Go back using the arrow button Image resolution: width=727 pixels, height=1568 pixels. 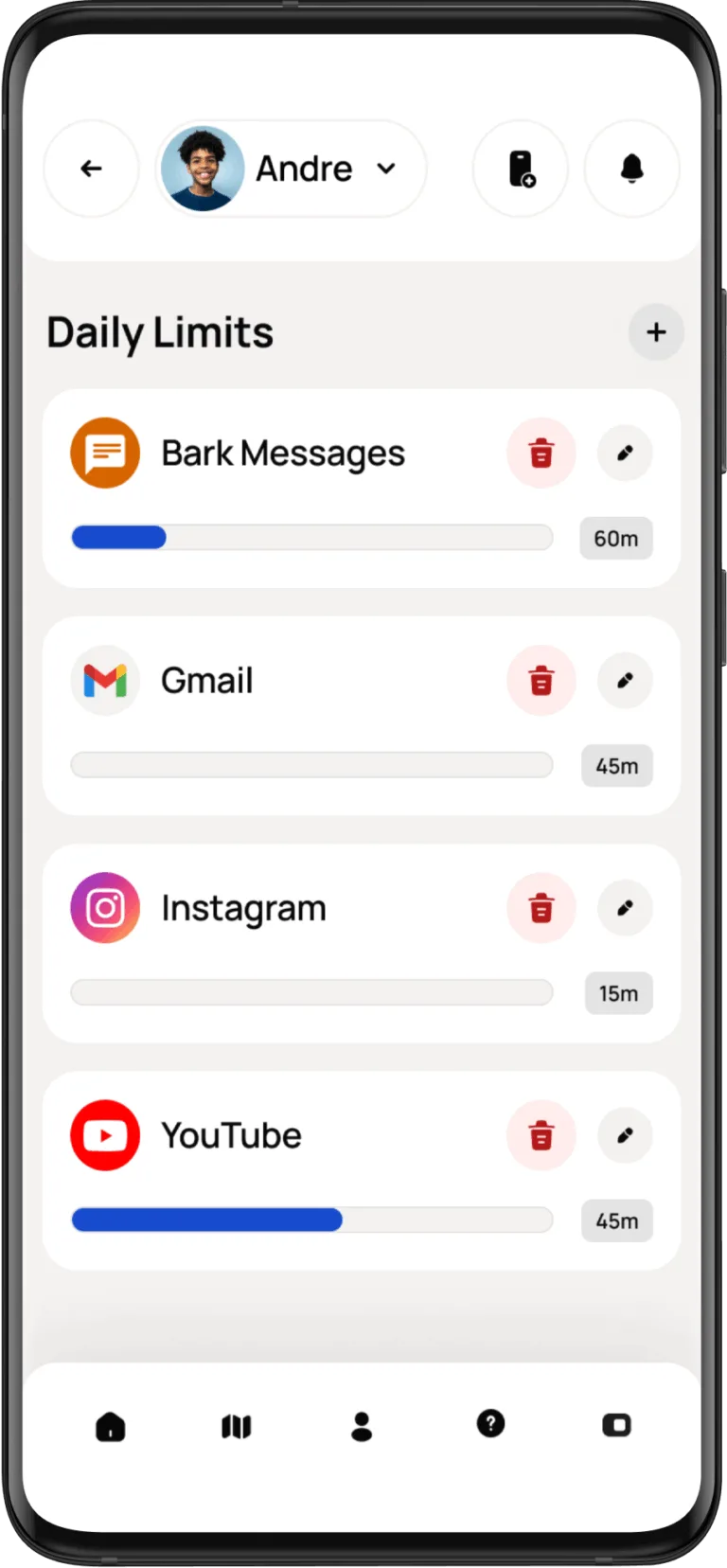pos(91,169)
